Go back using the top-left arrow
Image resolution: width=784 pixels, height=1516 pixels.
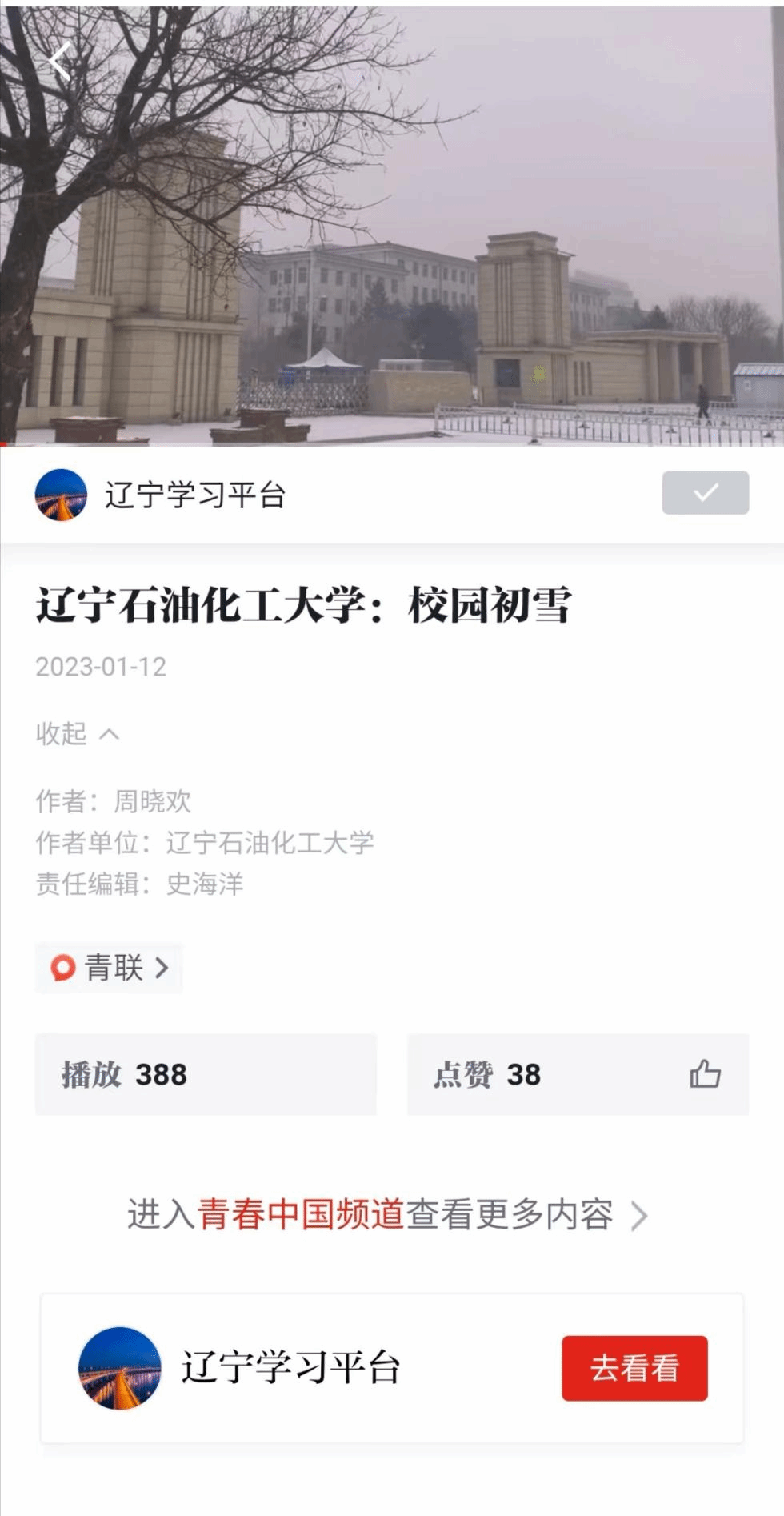[x=60, y=61]
